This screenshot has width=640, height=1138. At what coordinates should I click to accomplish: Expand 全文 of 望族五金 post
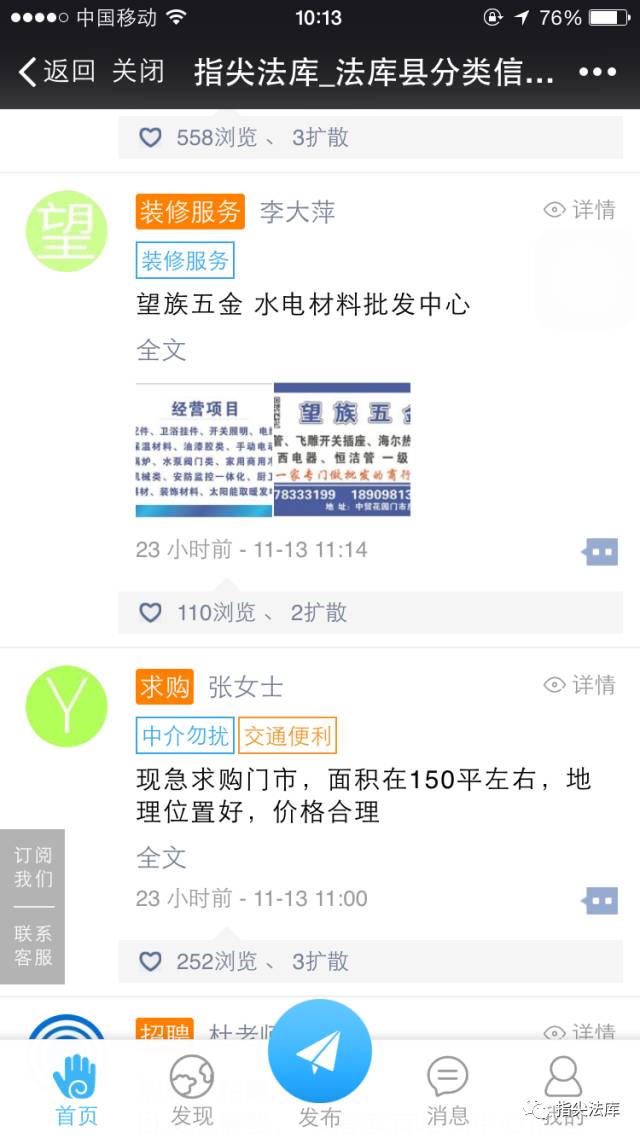point(161,350)
